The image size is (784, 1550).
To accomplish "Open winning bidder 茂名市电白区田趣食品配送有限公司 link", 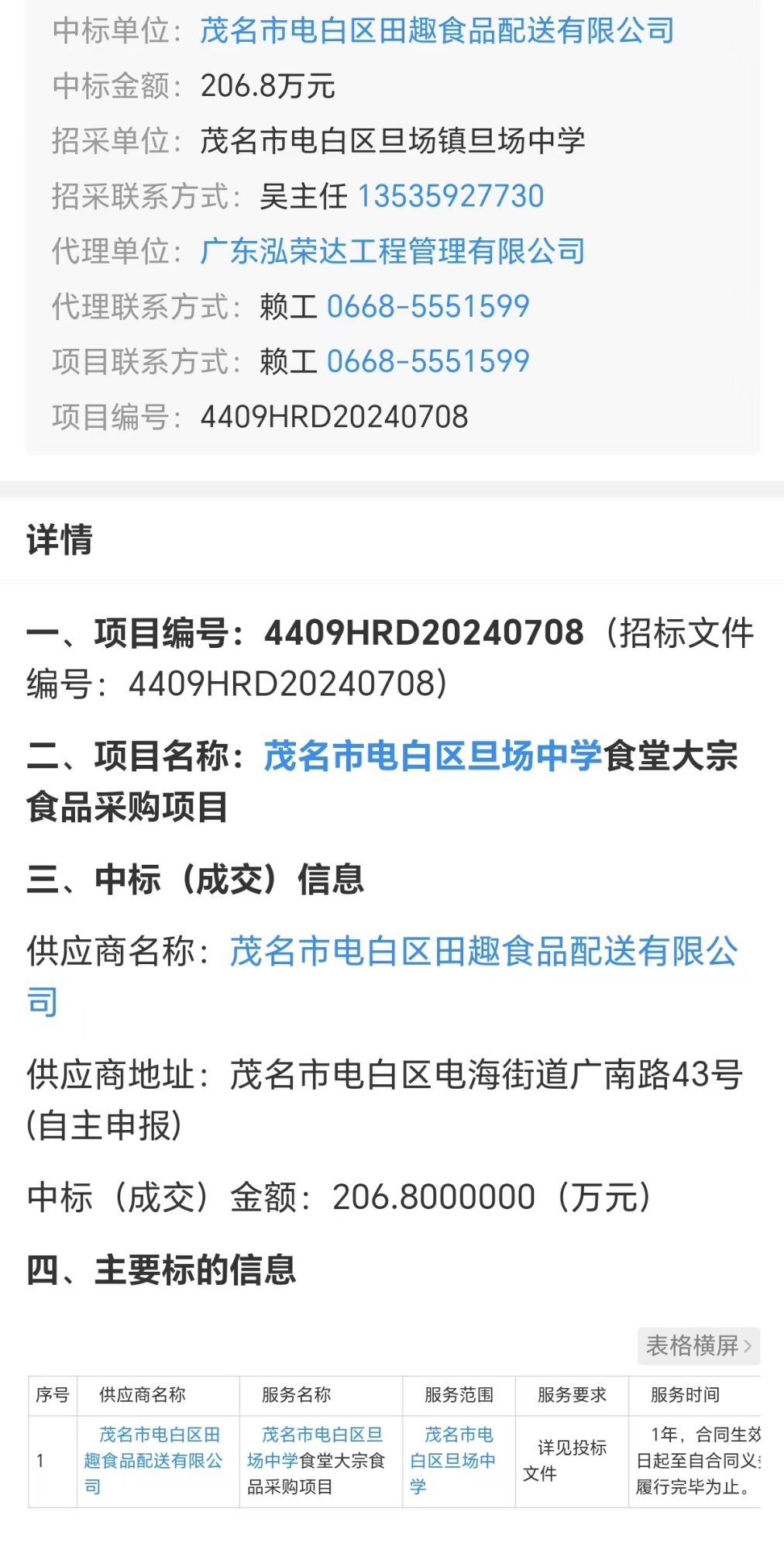I will tap(436, 31).
